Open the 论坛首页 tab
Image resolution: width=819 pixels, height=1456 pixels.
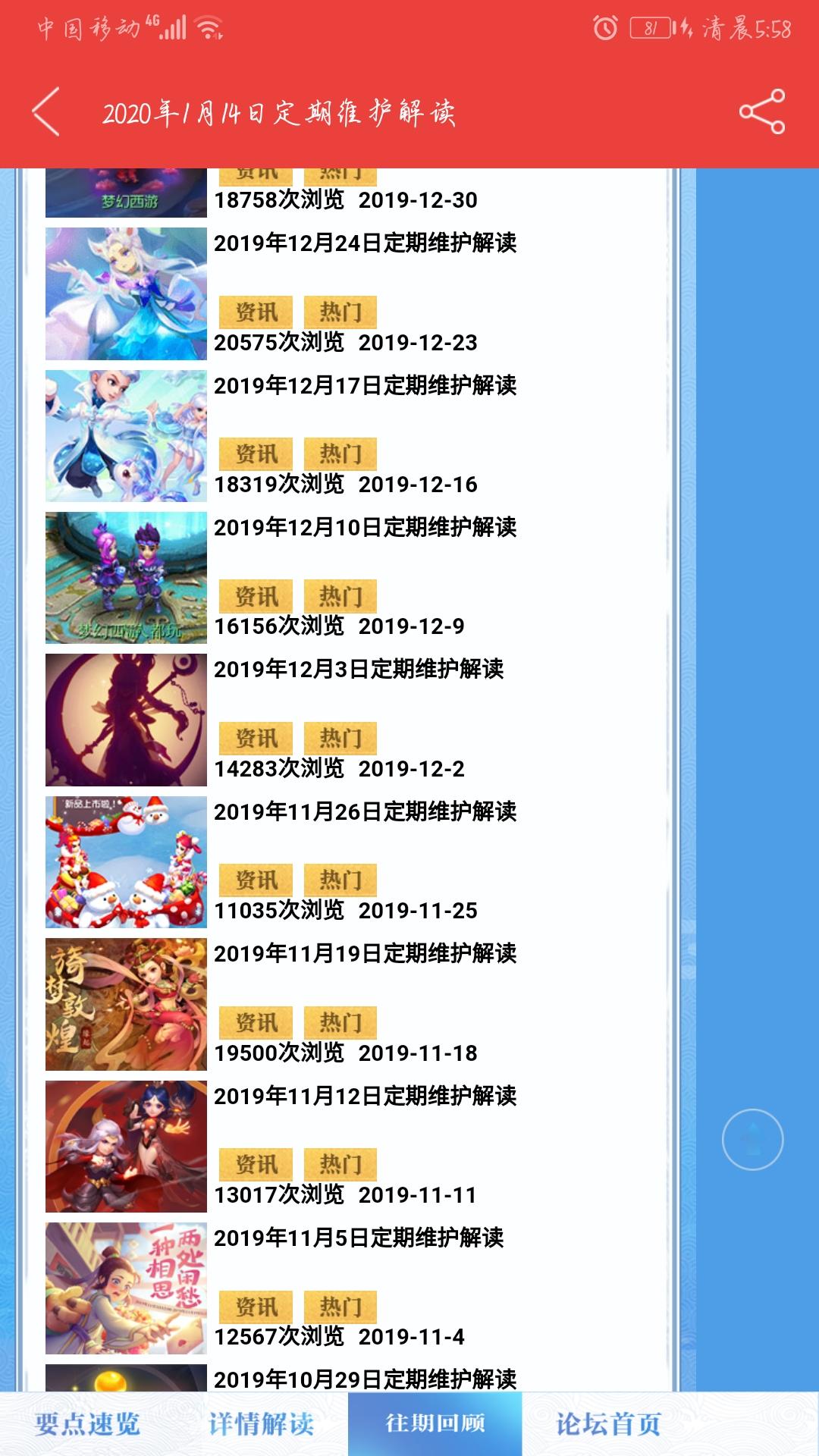[x=608, y=1424]
